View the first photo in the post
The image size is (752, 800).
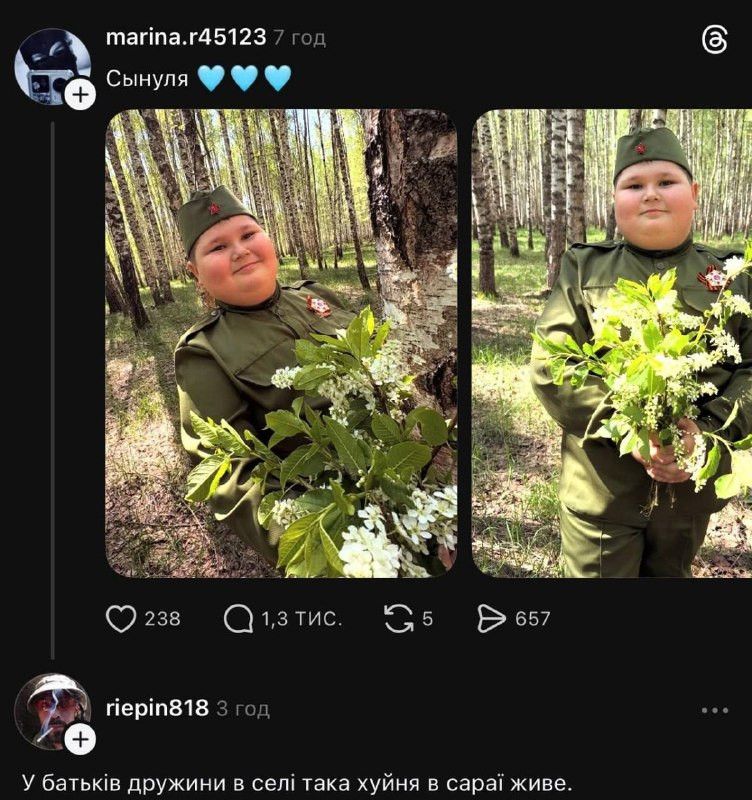[281, 343]
